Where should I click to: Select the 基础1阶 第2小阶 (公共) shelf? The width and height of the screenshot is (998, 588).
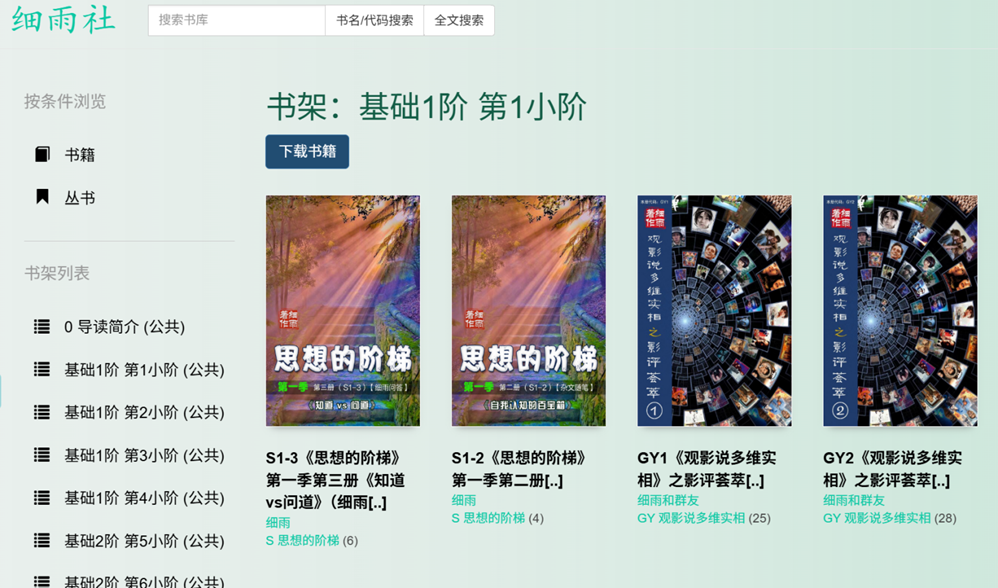point(144,412)
